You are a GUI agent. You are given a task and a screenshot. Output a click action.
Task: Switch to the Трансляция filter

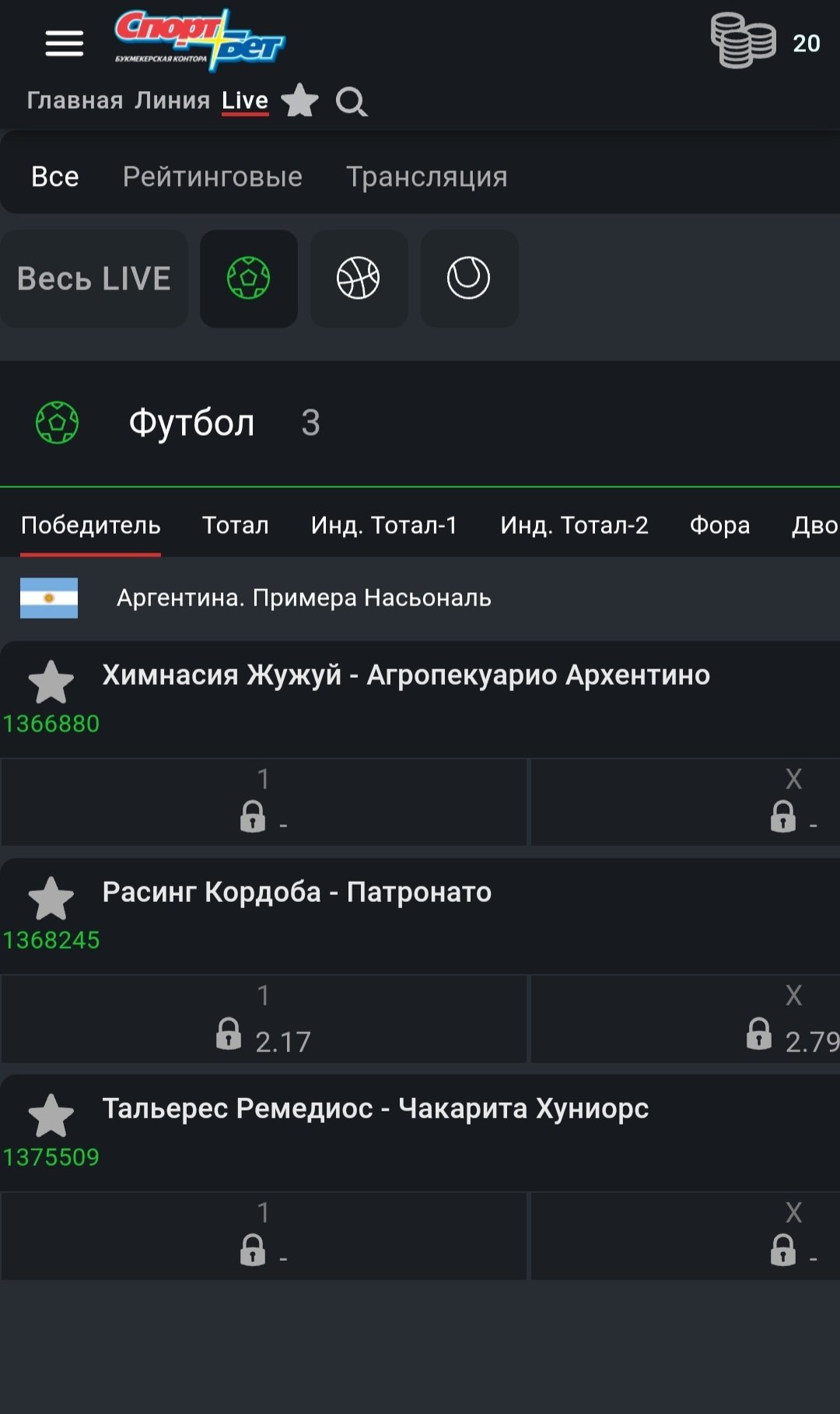[x=426, y=177]
